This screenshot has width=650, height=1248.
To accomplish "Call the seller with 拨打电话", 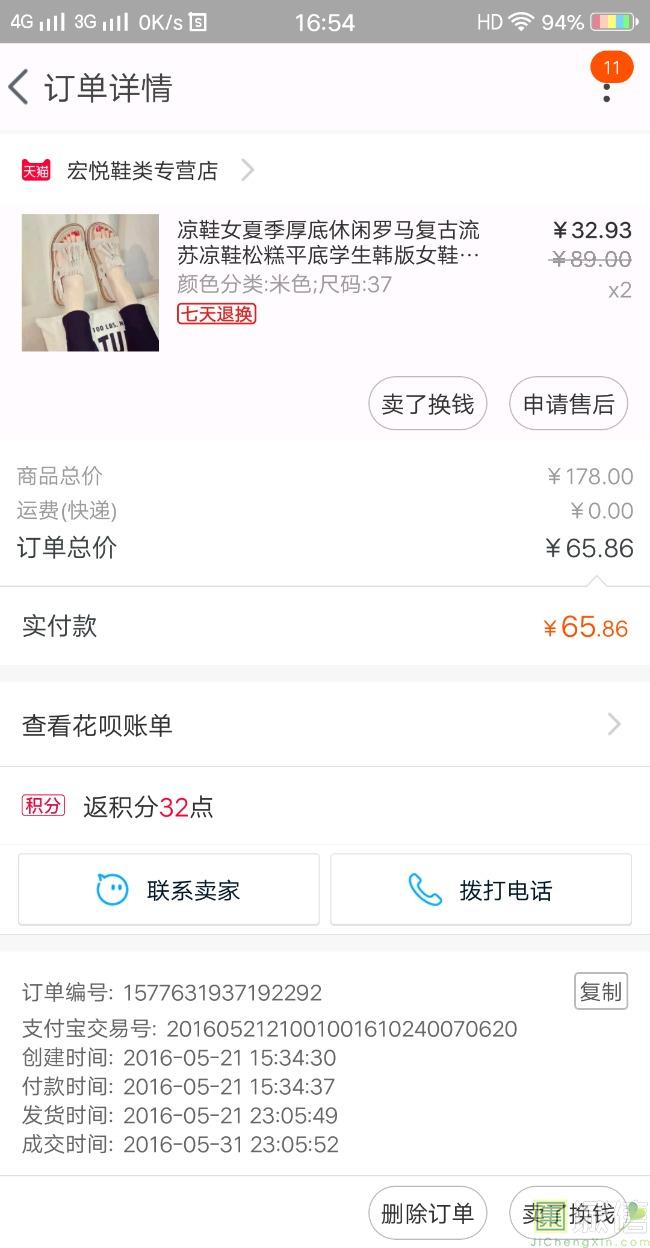I will pyautogui.click(x=481, y=889).
